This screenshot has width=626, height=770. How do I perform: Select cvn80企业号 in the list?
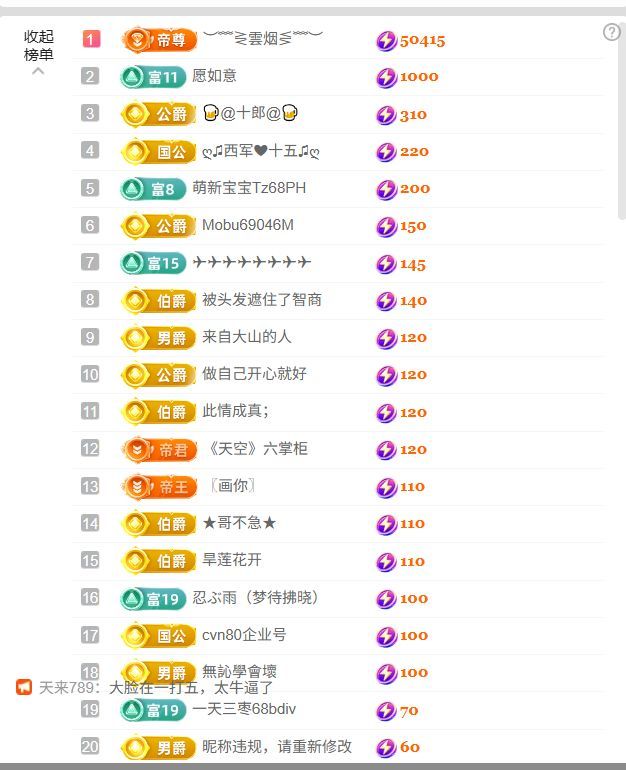pos(244,635)
